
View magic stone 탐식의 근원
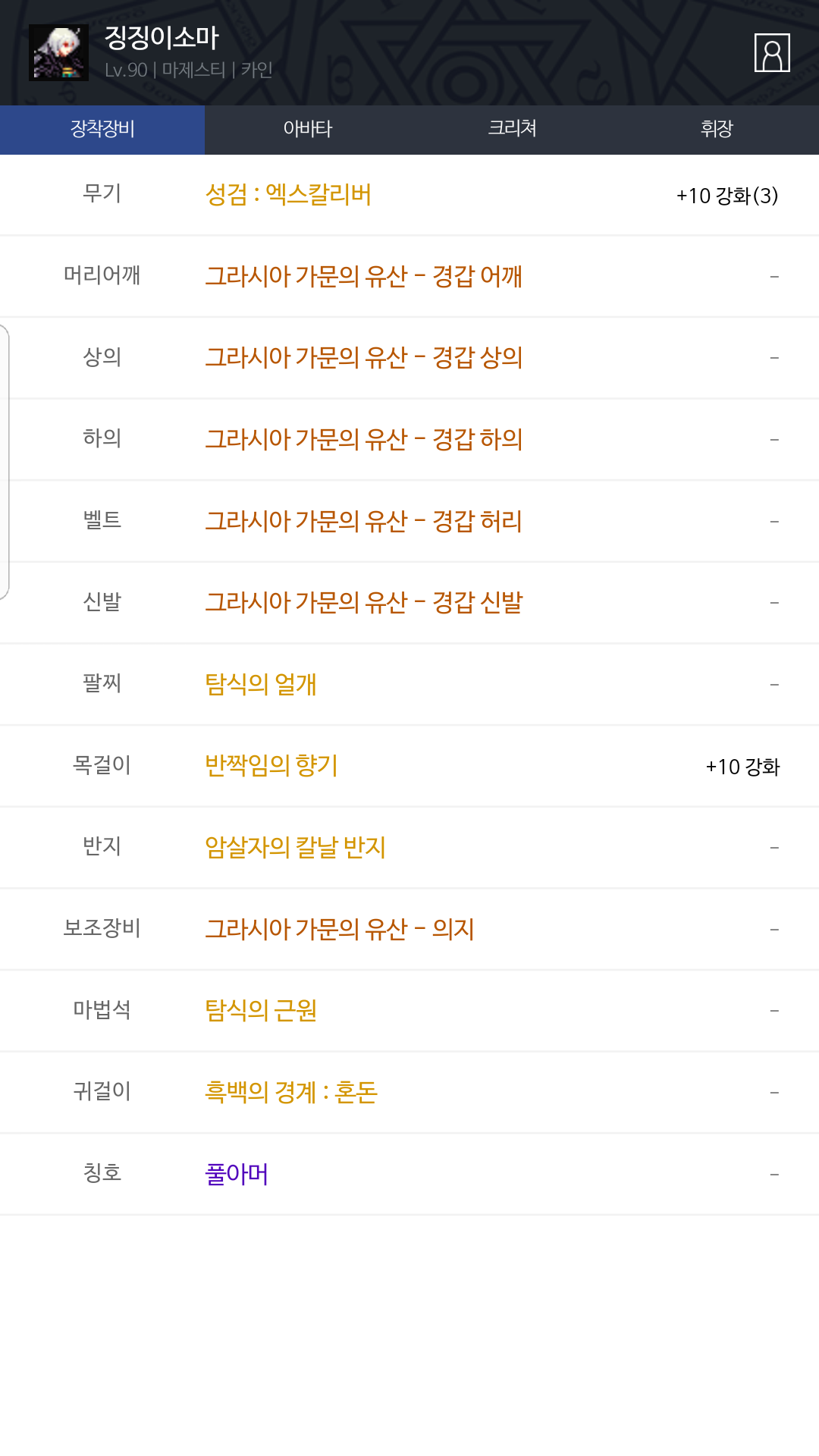click(409, 1011)
